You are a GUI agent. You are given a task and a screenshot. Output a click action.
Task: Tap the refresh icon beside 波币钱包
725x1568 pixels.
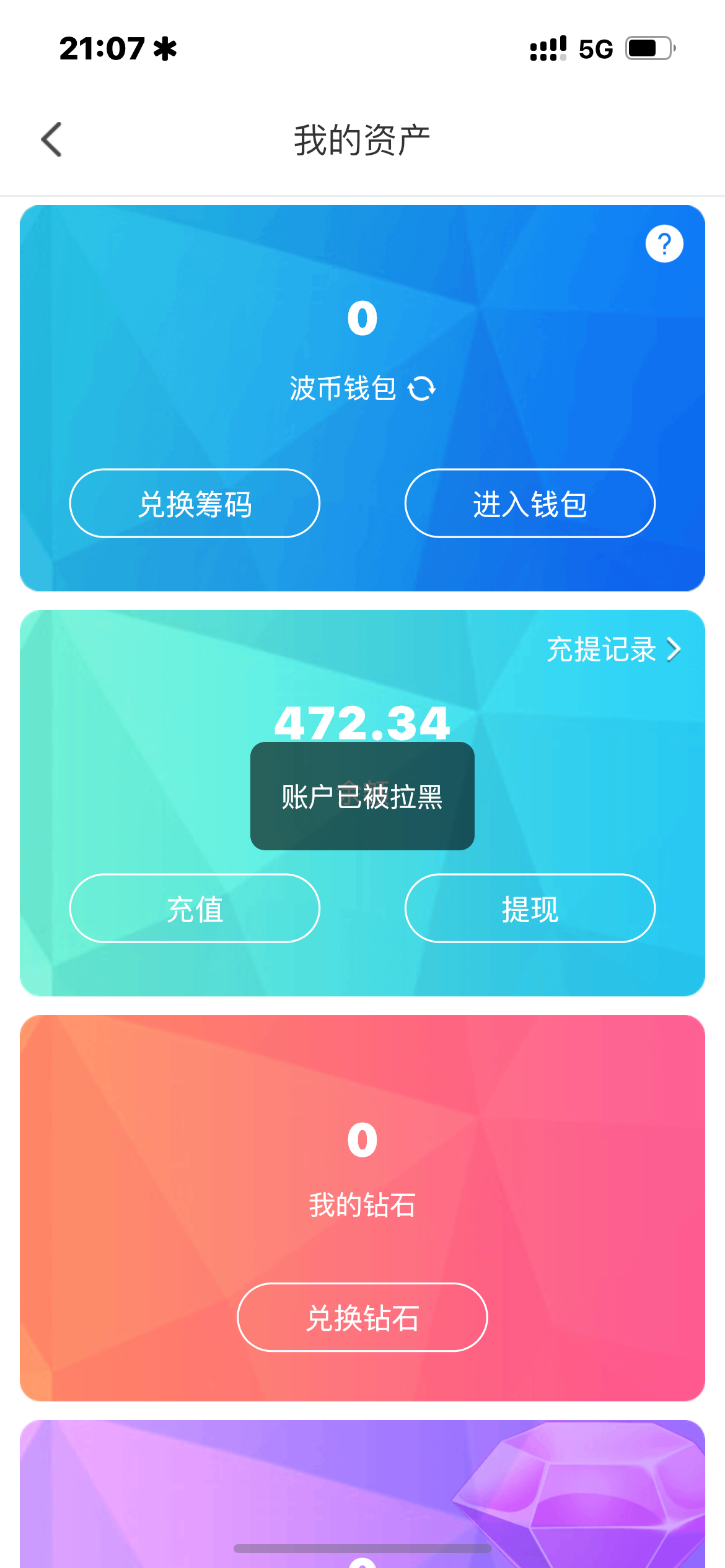(x=422, y=389)
